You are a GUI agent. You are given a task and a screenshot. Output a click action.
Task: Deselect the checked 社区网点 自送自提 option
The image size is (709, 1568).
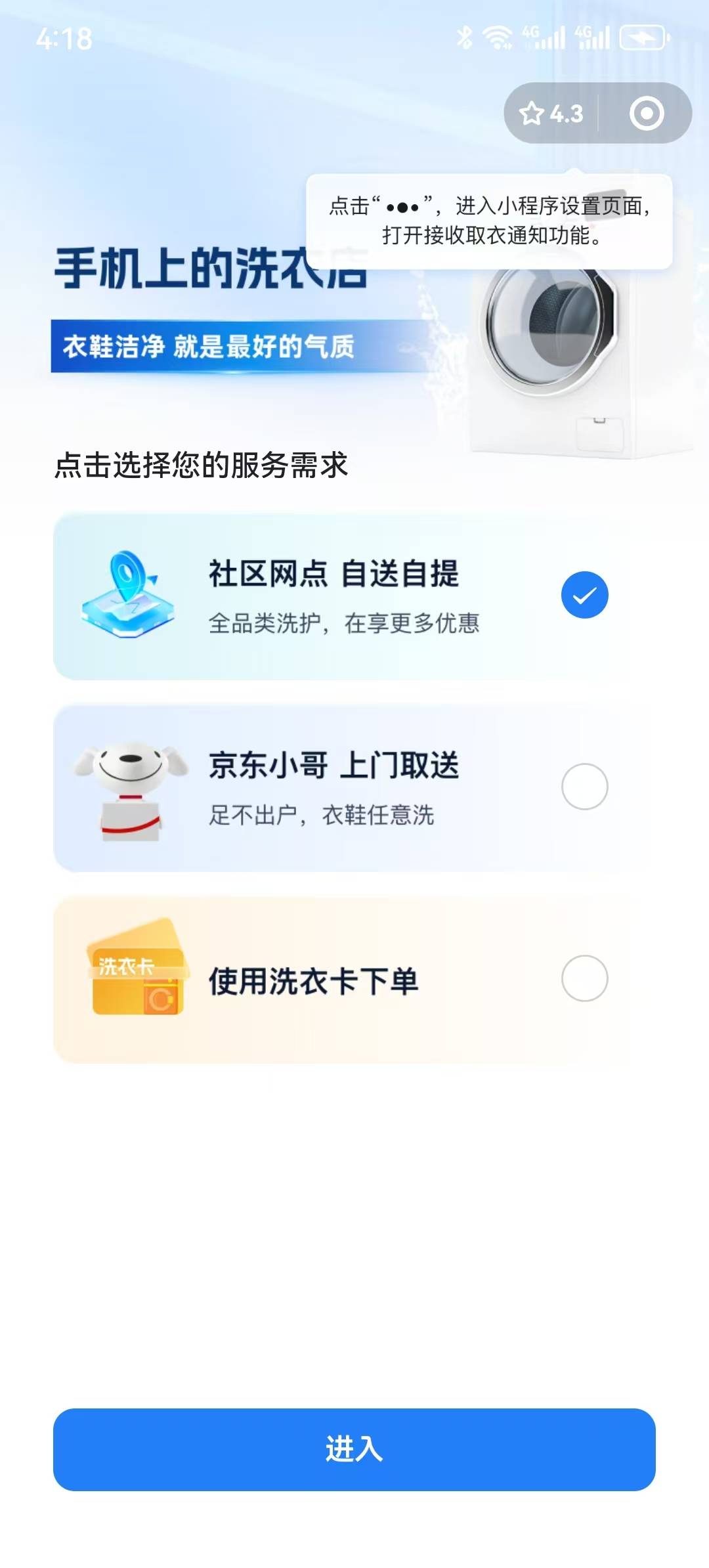[584, 594]
